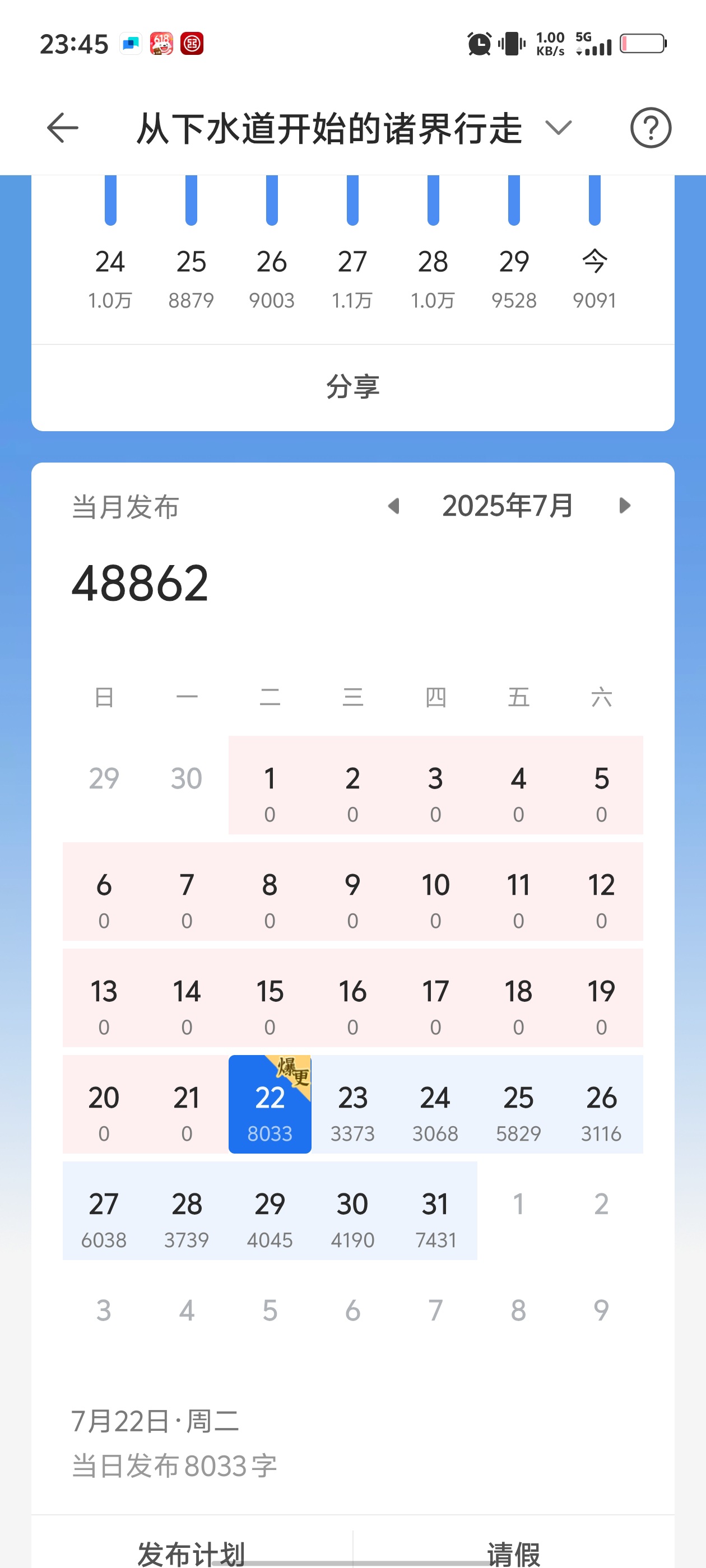Expand the book title dropdown

558,128
